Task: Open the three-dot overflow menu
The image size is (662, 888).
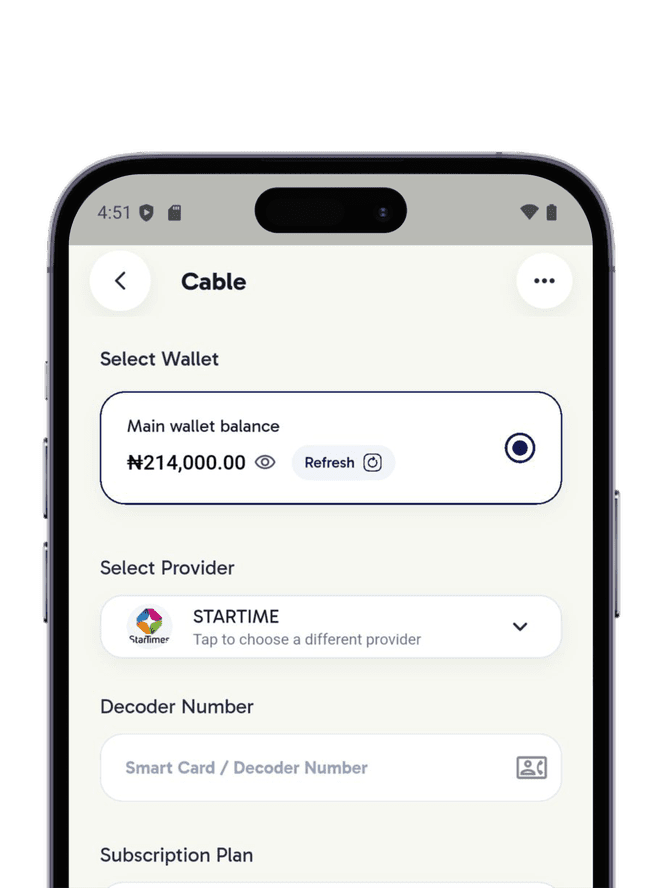Action: tap(544, 281)
